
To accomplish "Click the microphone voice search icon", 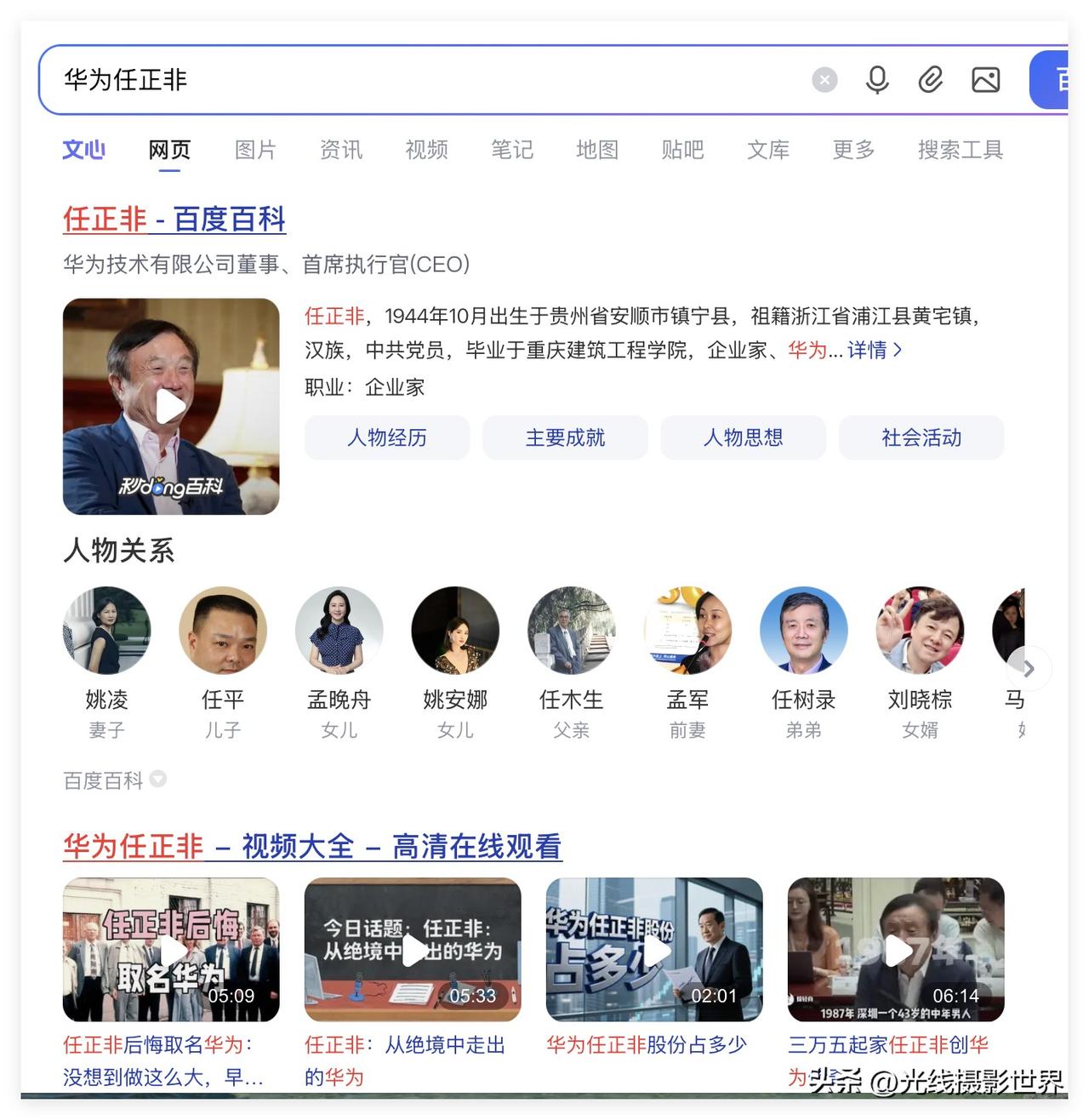I will 876,80.
